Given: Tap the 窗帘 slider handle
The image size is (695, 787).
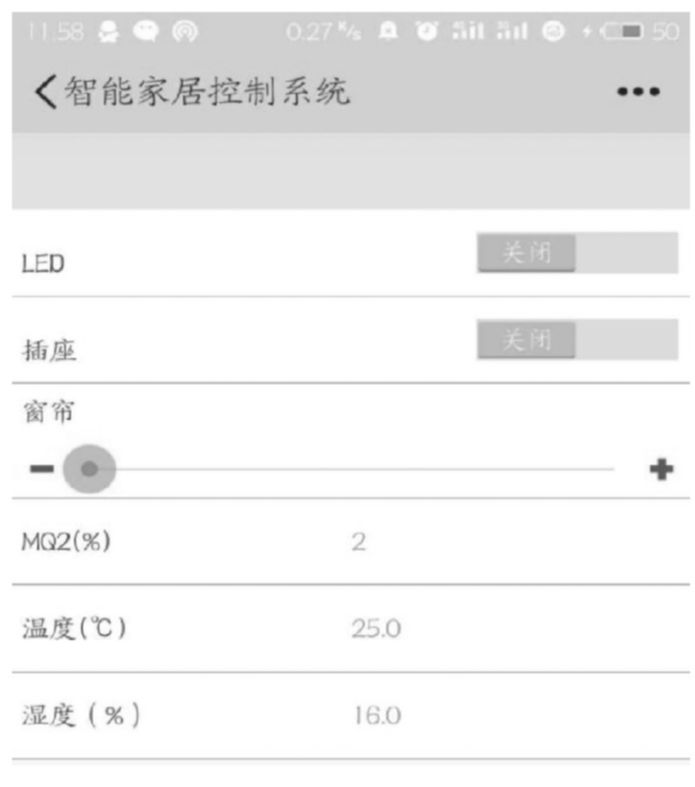Looking at the screenshot, I should coord(90,469).
